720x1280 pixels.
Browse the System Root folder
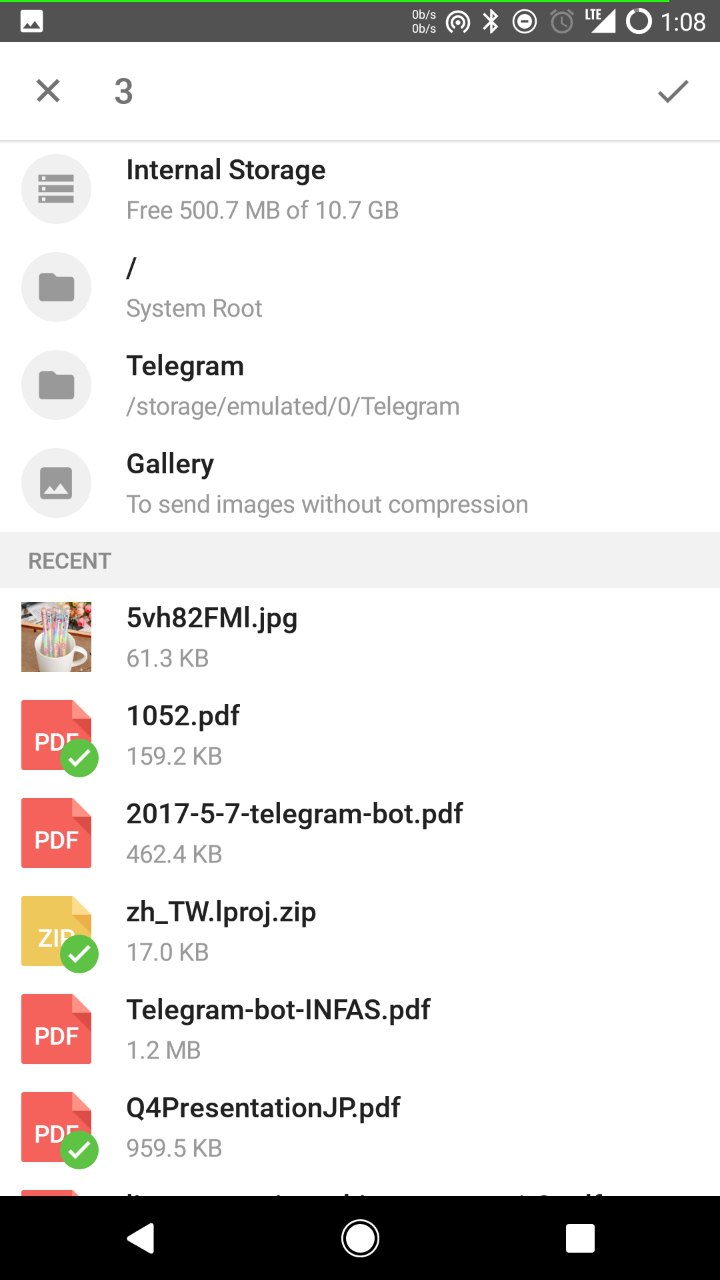[x=360, y=287]
